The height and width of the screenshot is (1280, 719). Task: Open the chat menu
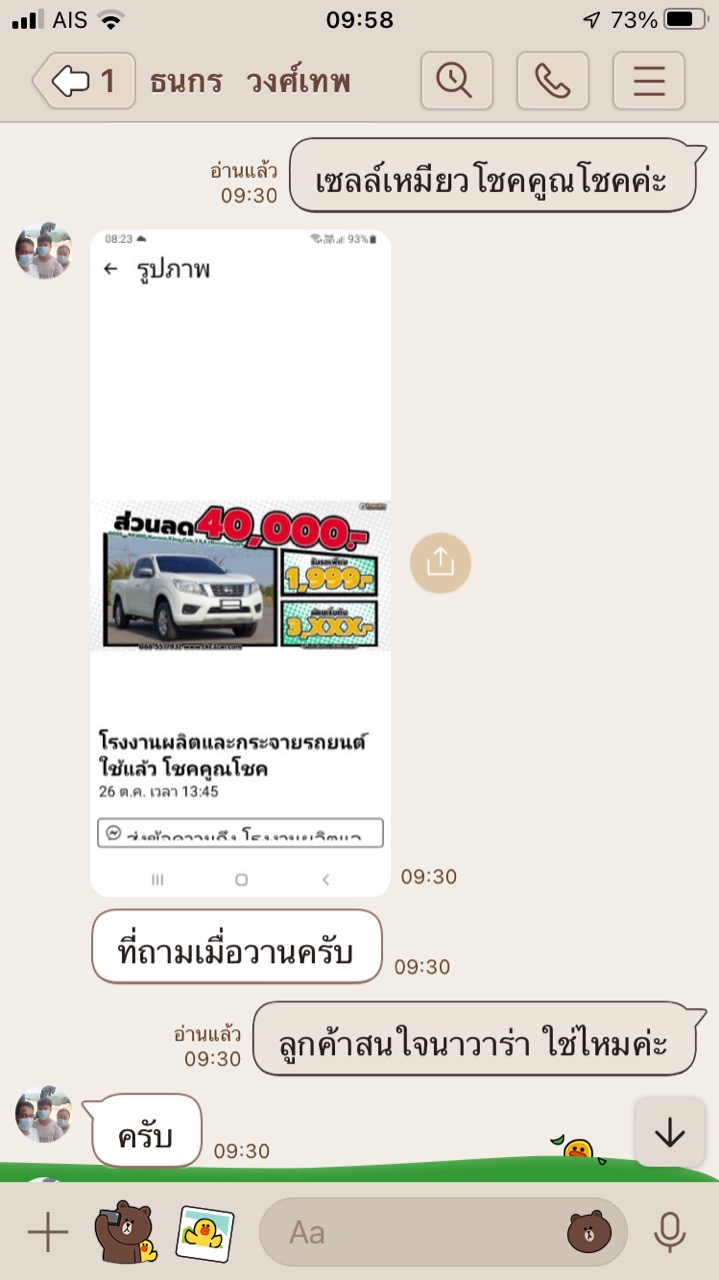click(648, 81)
